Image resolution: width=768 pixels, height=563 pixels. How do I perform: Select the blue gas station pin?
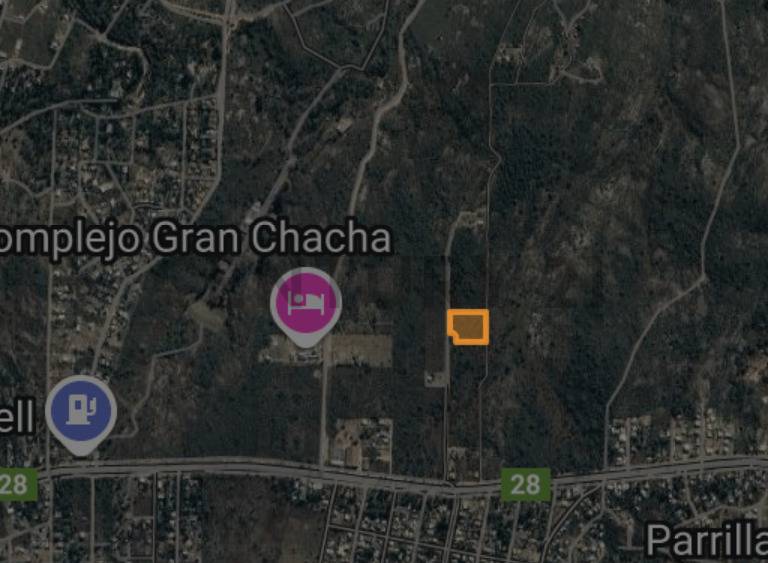81,409
